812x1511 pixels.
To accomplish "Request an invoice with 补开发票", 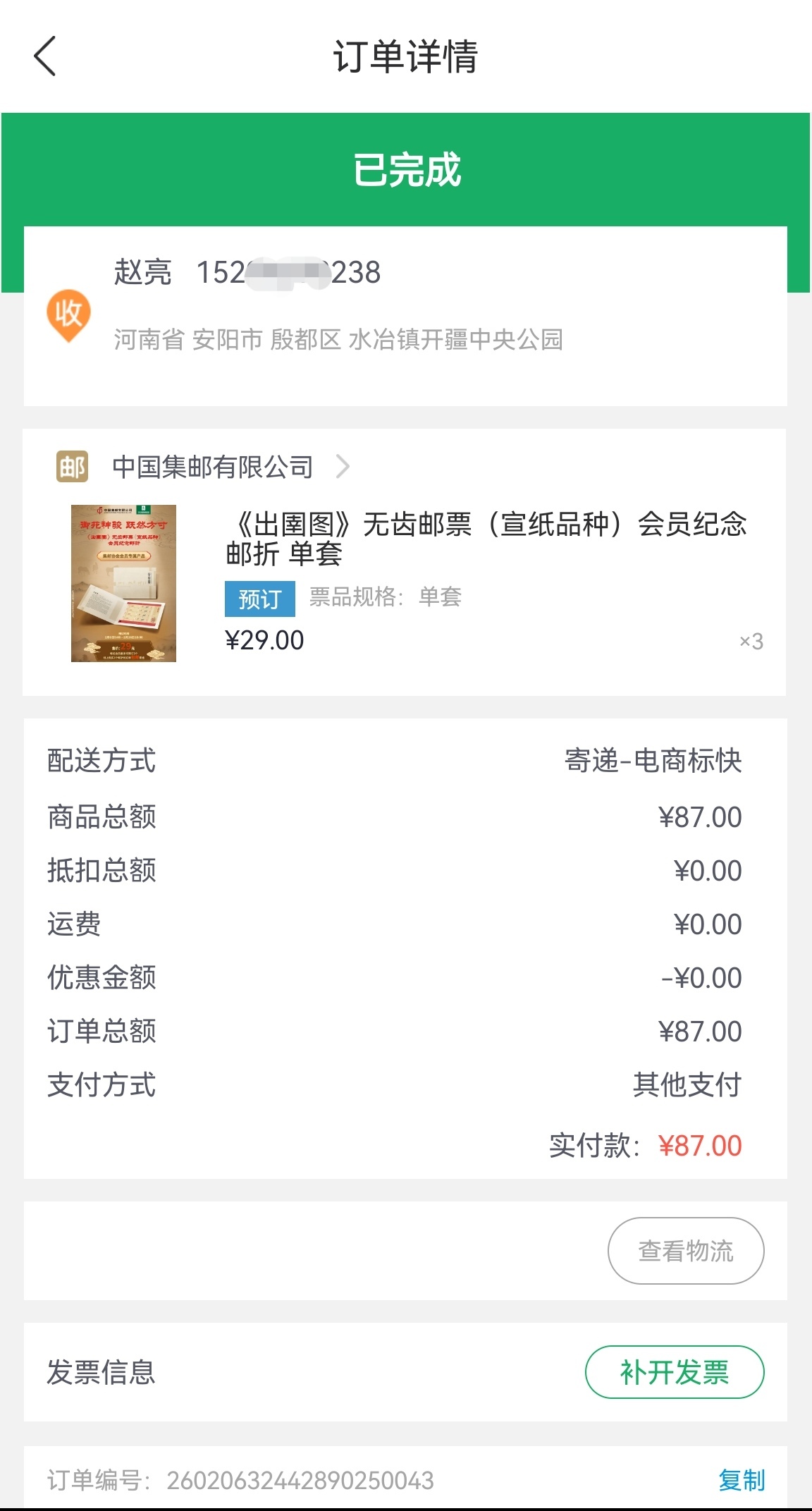I will 675,1372.
